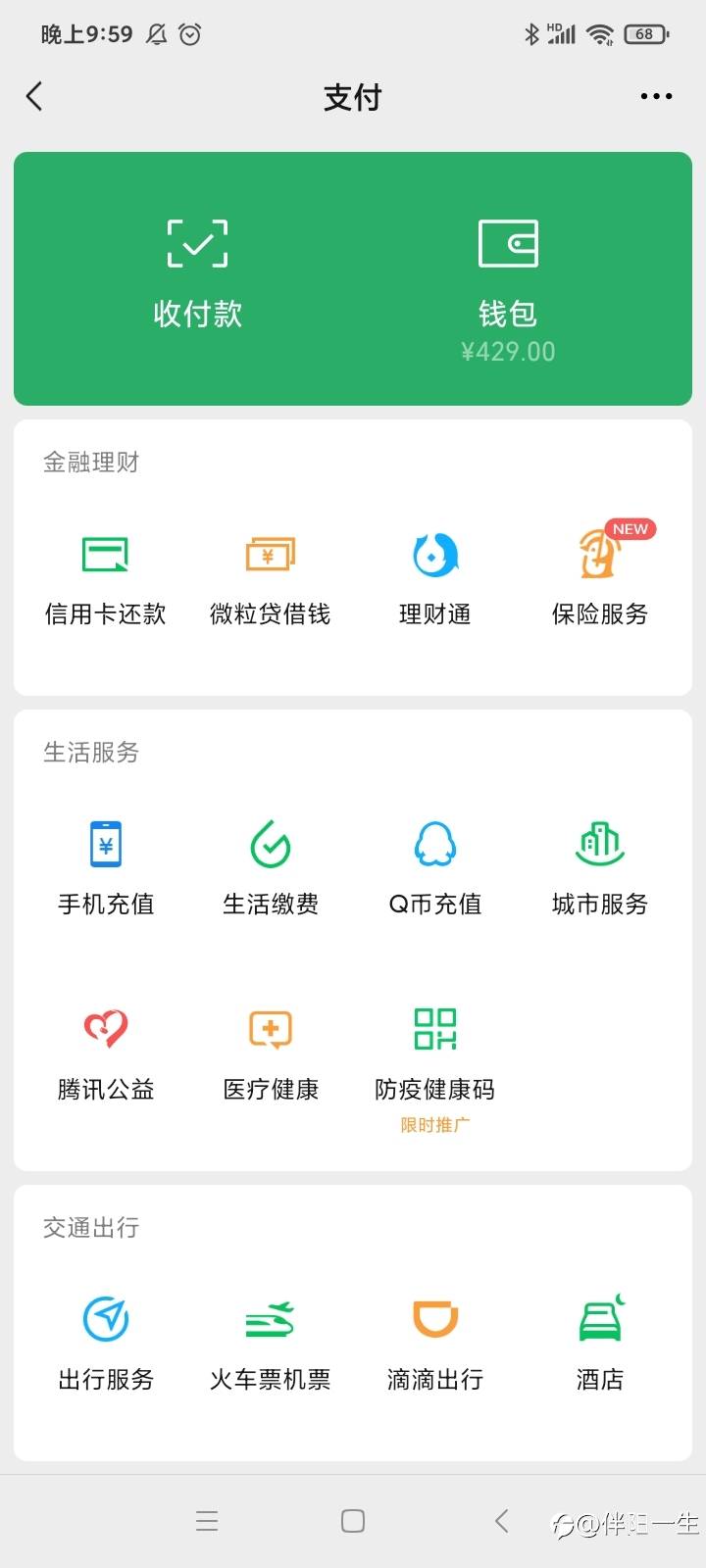Go back from the 支付 page
The width and height of the screenshot is (706, 1568).
pyautogui.click(x=34, y=96)
